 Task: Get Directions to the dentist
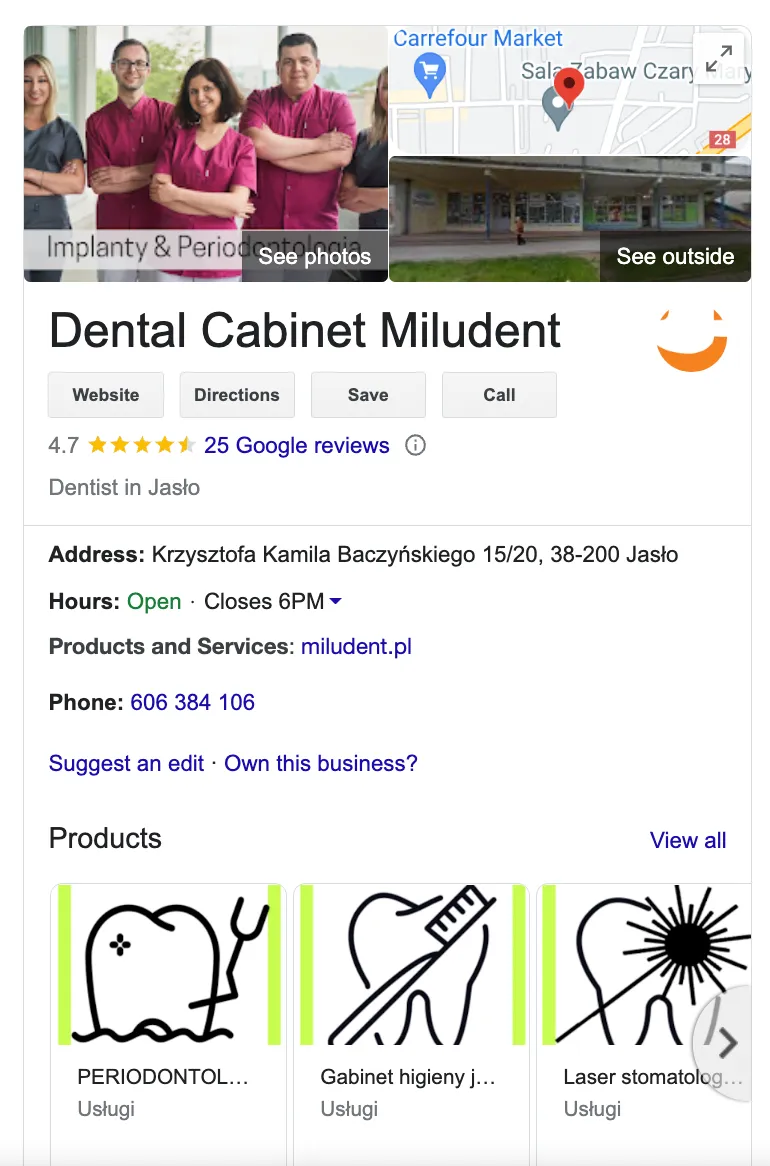pyautogui.click(x=237, y=395)
